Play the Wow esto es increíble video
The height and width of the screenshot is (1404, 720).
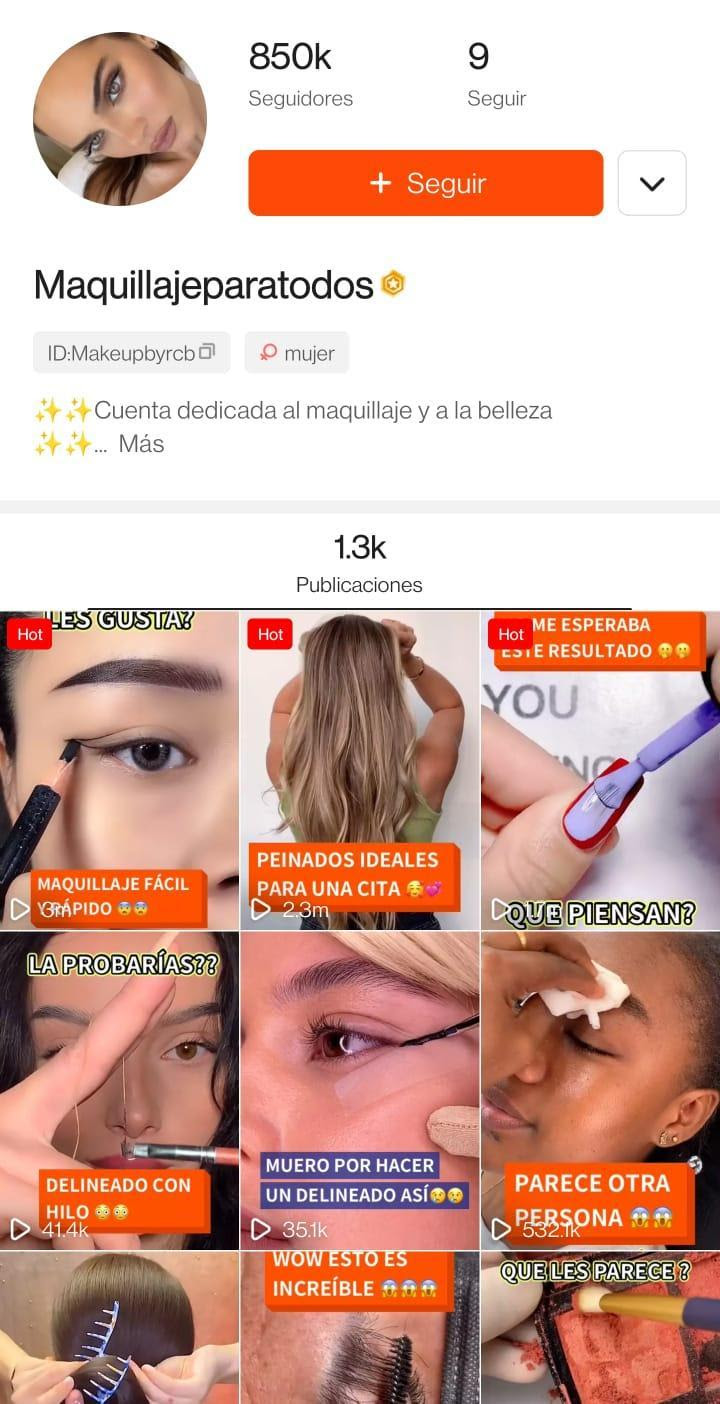[x=360, y=1328]
